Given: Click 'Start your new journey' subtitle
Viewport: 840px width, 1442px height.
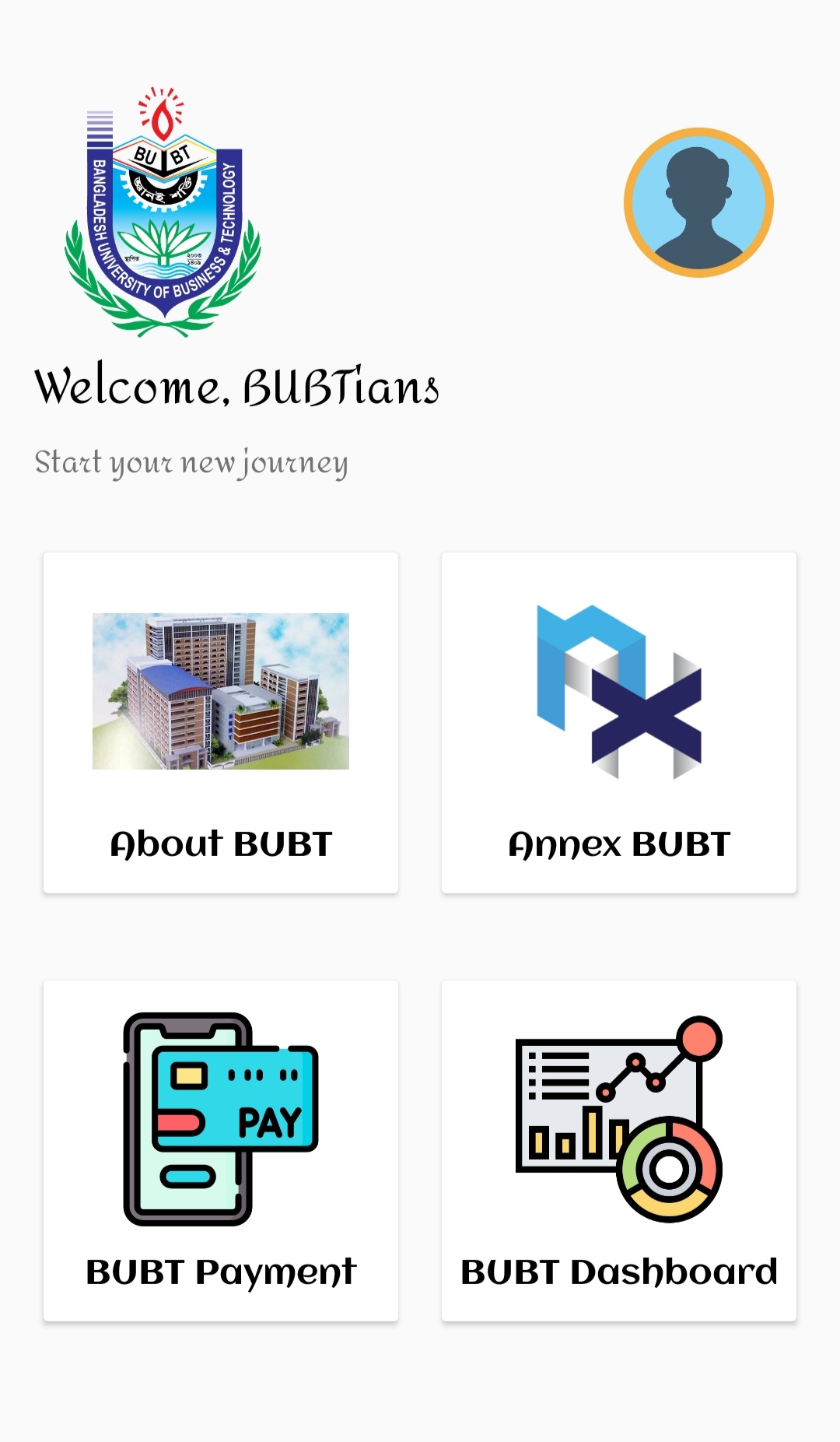Looking at the screenshot, I should pyautogui.click(x=192, y=462).
